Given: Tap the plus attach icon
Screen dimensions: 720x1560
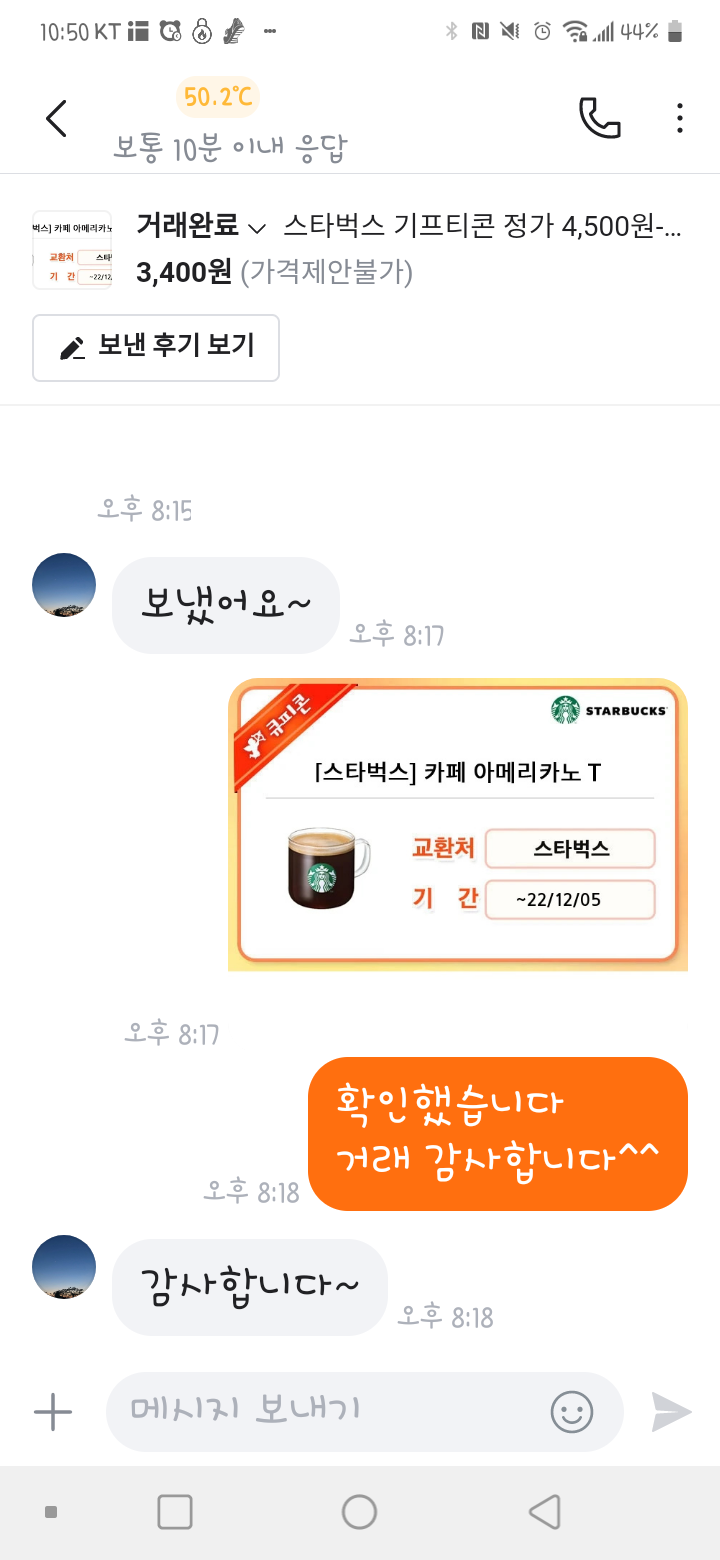Looking at the screenshot, I should click(53, 1412).
